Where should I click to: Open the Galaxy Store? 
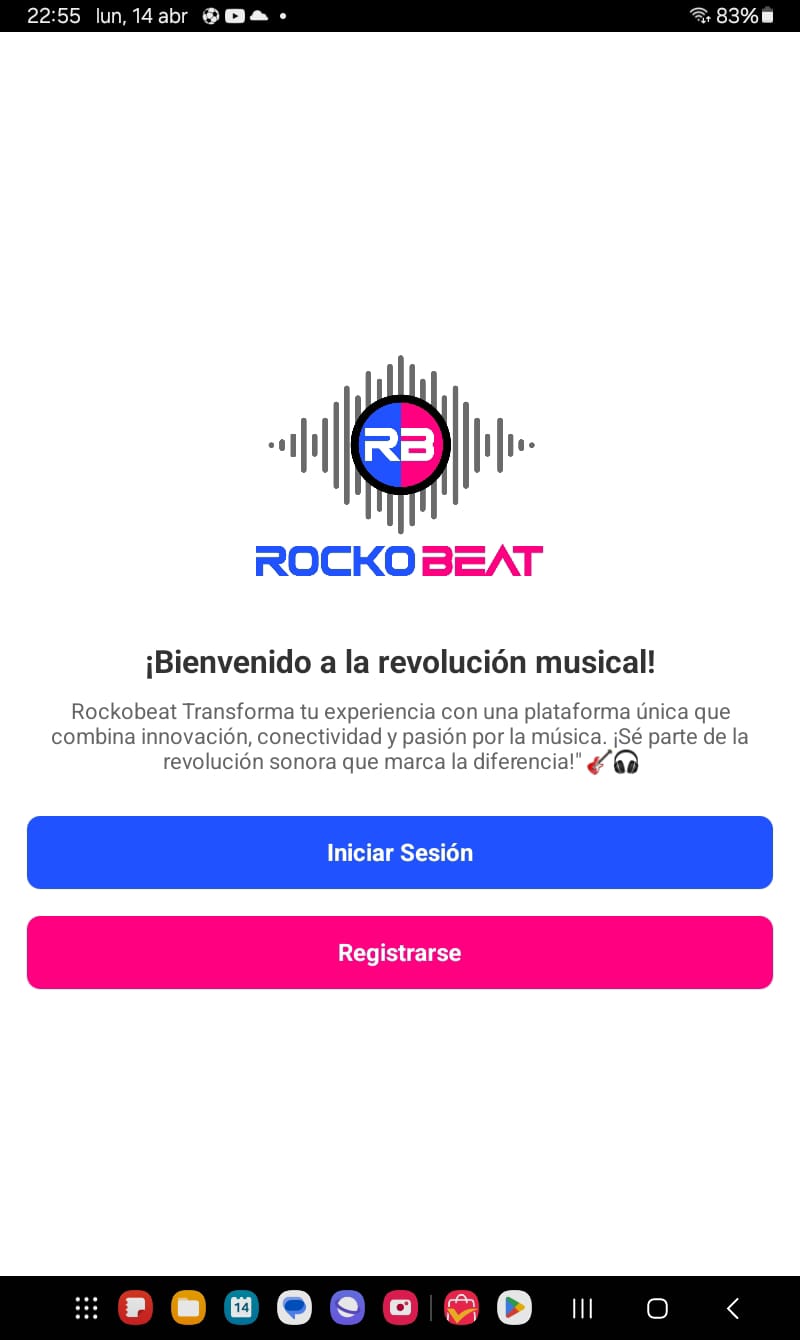tap(460, 1307)
